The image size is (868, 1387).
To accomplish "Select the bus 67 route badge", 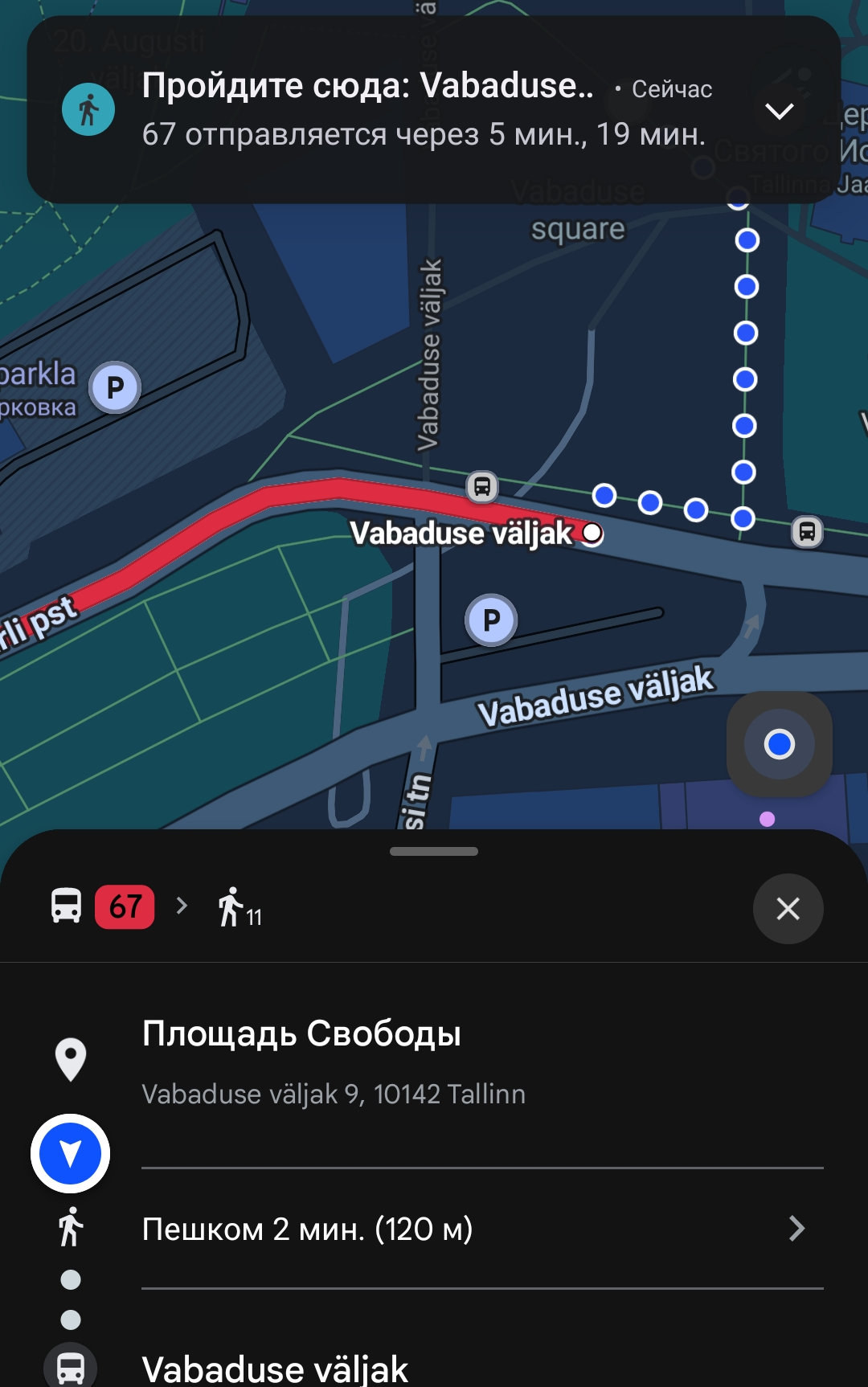I will tap(125, 906).
